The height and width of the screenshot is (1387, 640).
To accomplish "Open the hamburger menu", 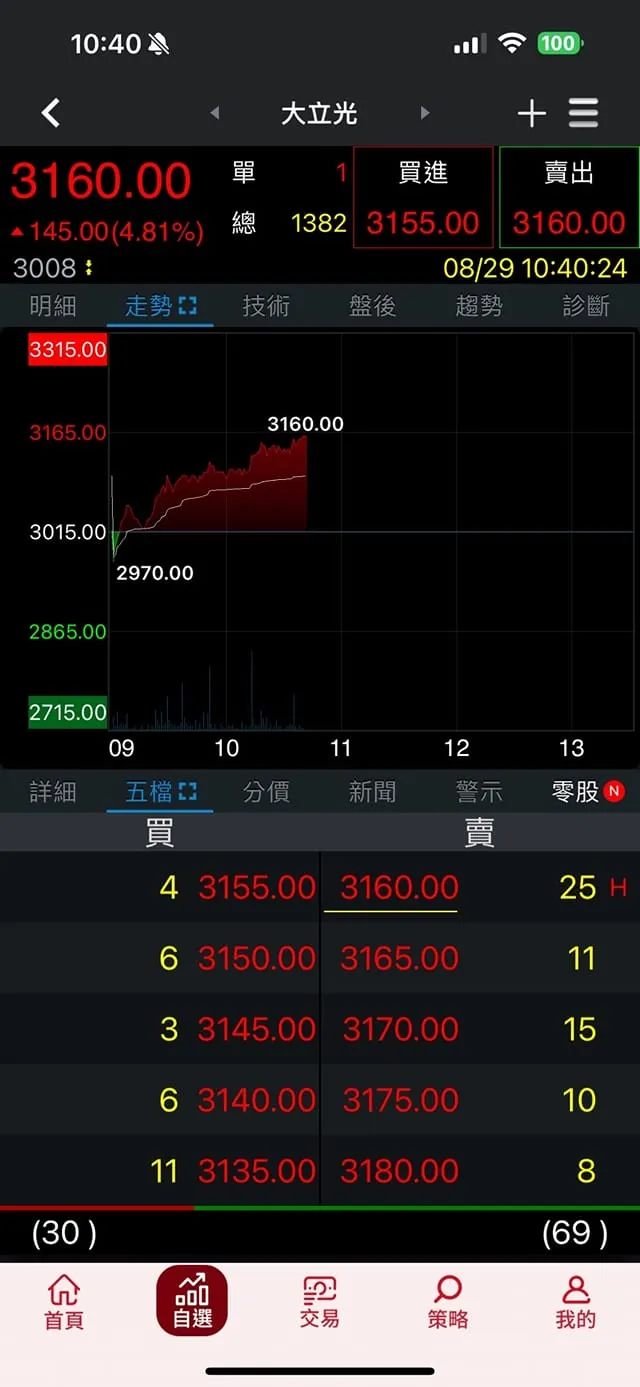I will tap(584, 113).
